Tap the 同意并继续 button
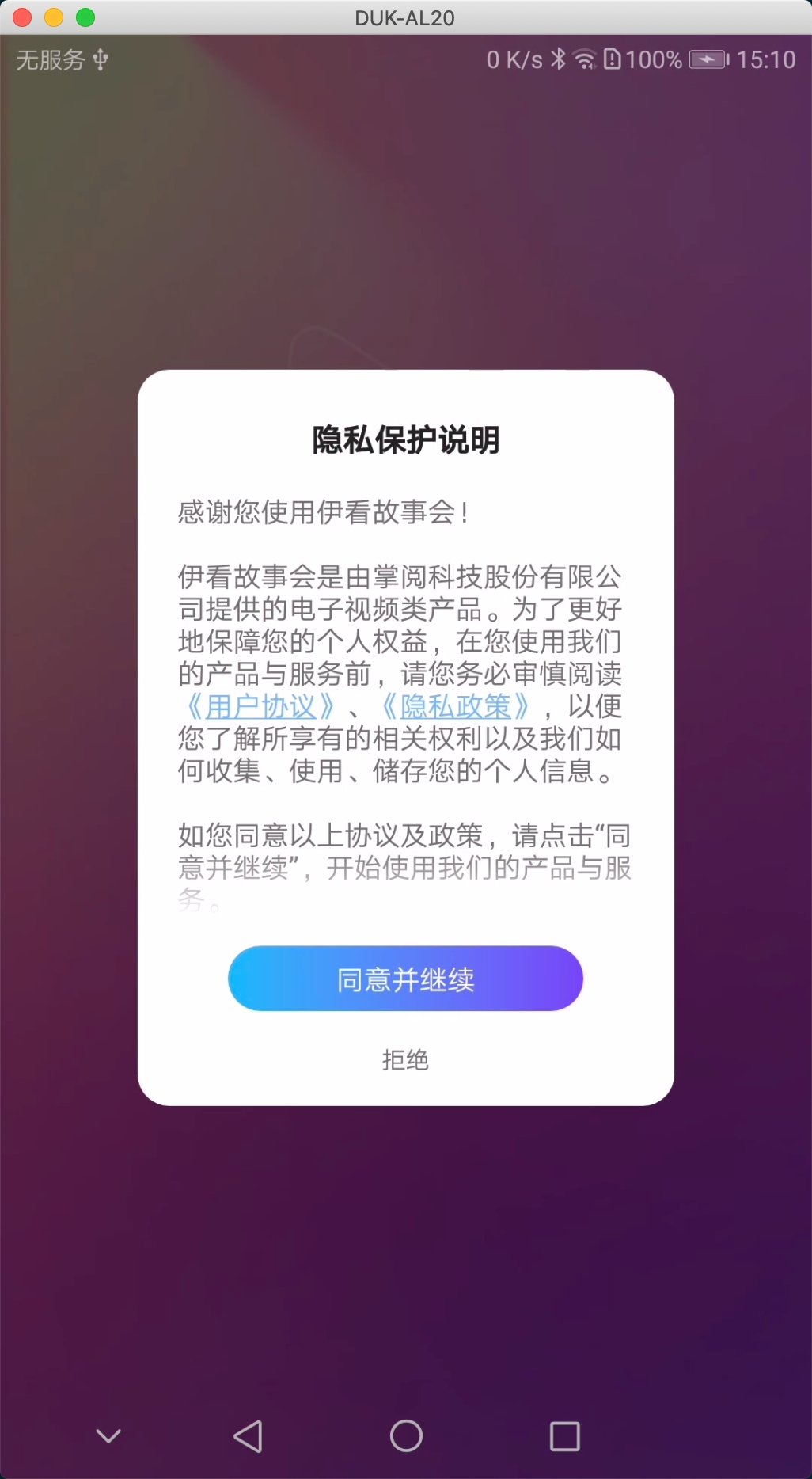The image size is (812, 1479). point(405,979)
